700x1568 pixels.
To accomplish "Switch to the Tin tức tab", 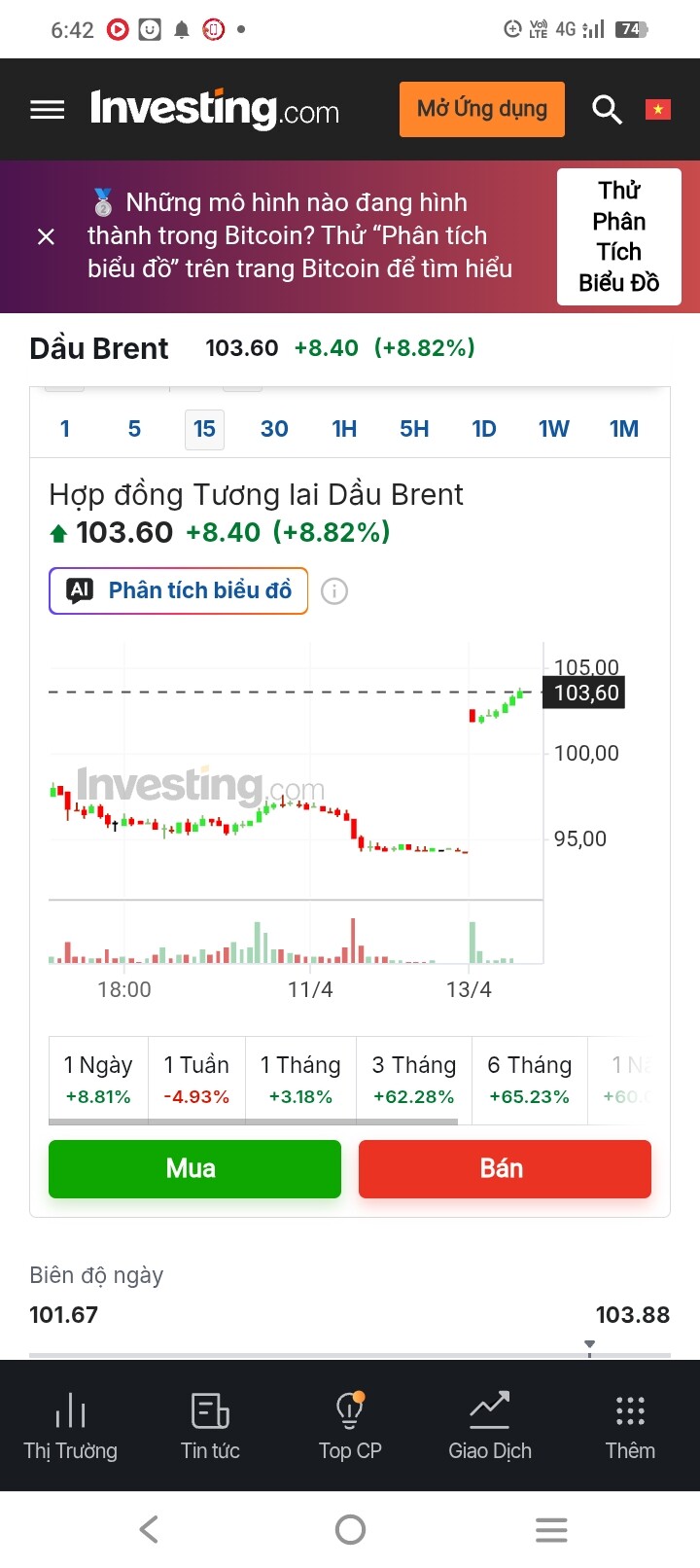I will [210, 1425].
